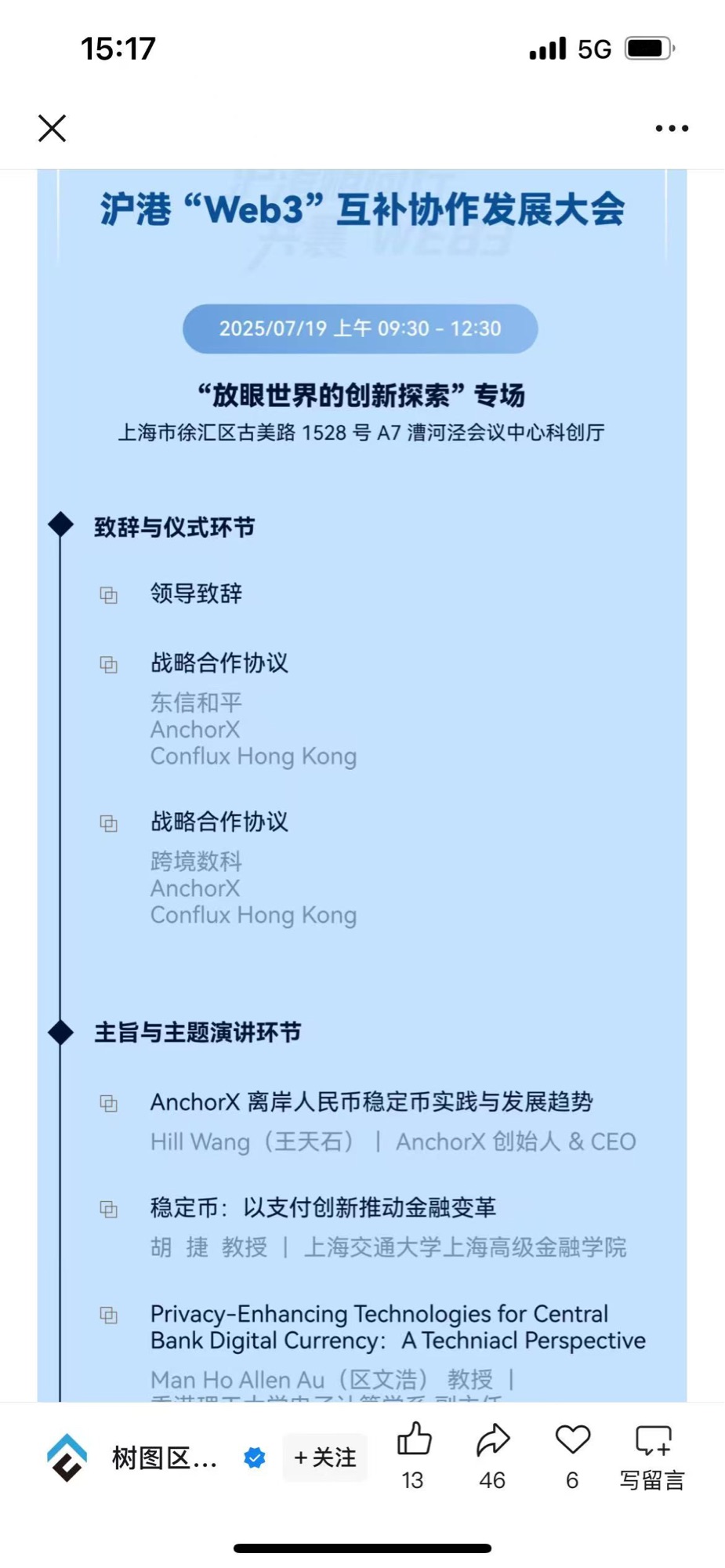Follow the account with +关注
The image size is (725, 1568).
325,1457
